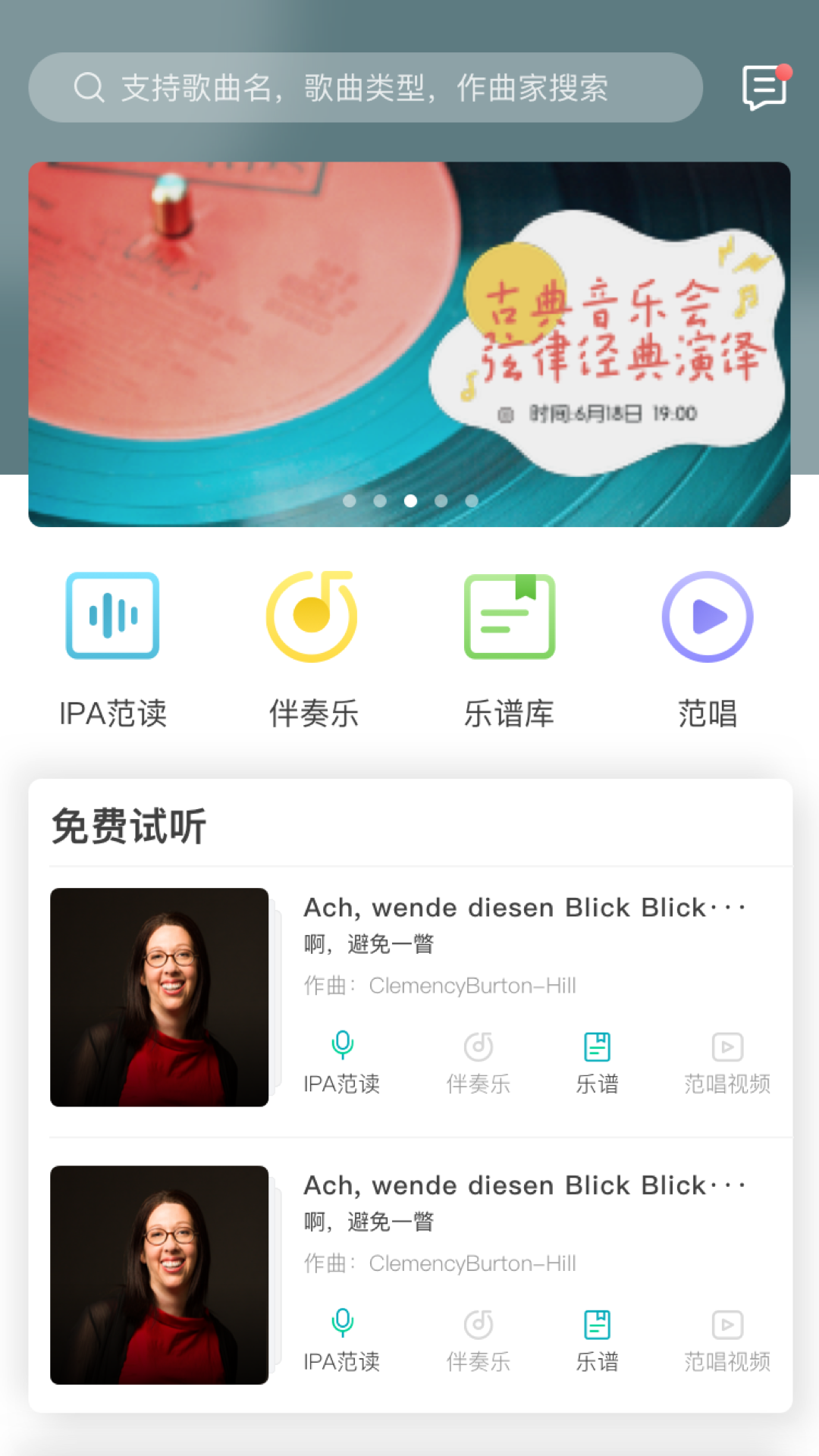This screenshot has height=1456, width=819.
Task: View 乐谱 for the first song
Action: (x=597, y=1062)
